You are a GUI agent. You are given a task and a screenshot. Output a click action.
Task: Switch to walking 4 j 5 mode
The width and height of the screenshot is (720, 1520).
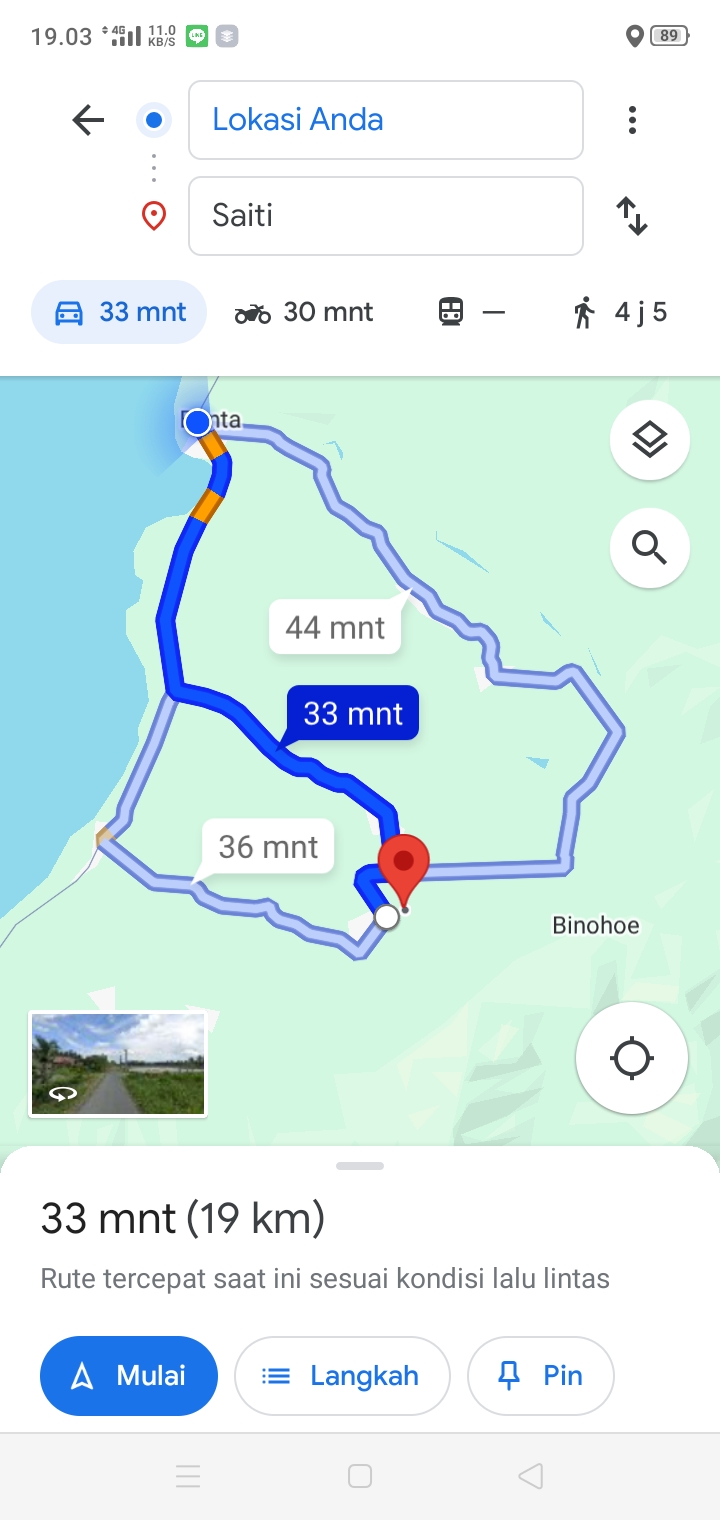[620, 312]
